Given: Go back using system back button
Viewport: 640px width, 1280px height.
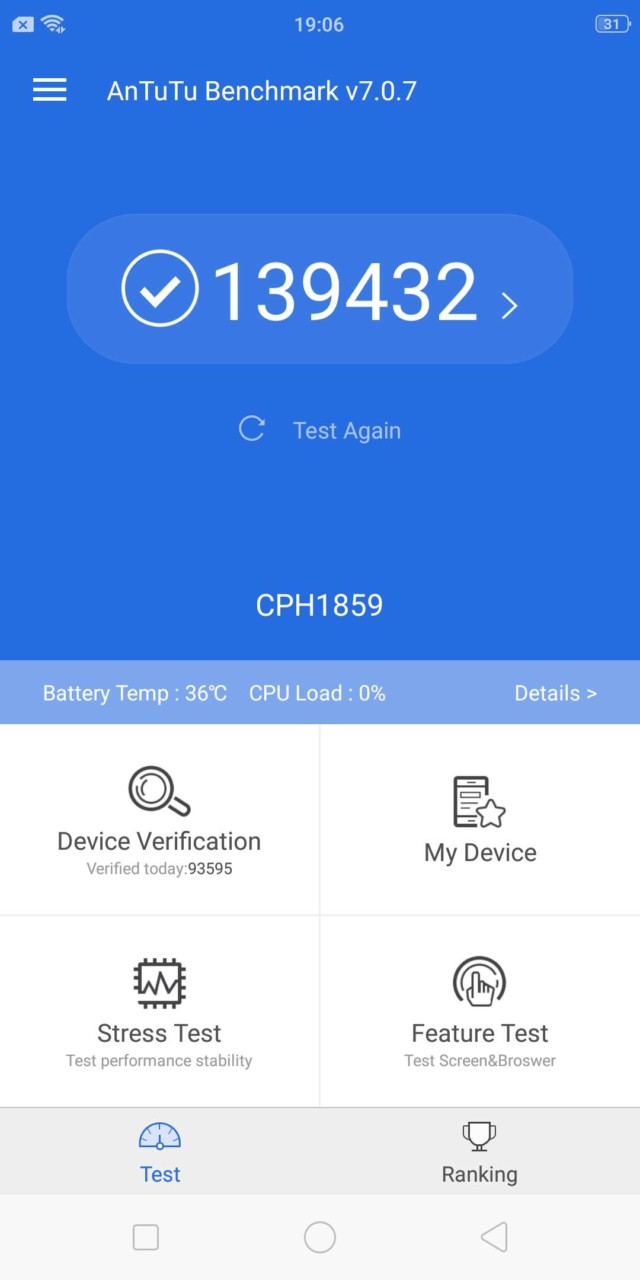Looking at the screenshot, I should click(494, 1237).
